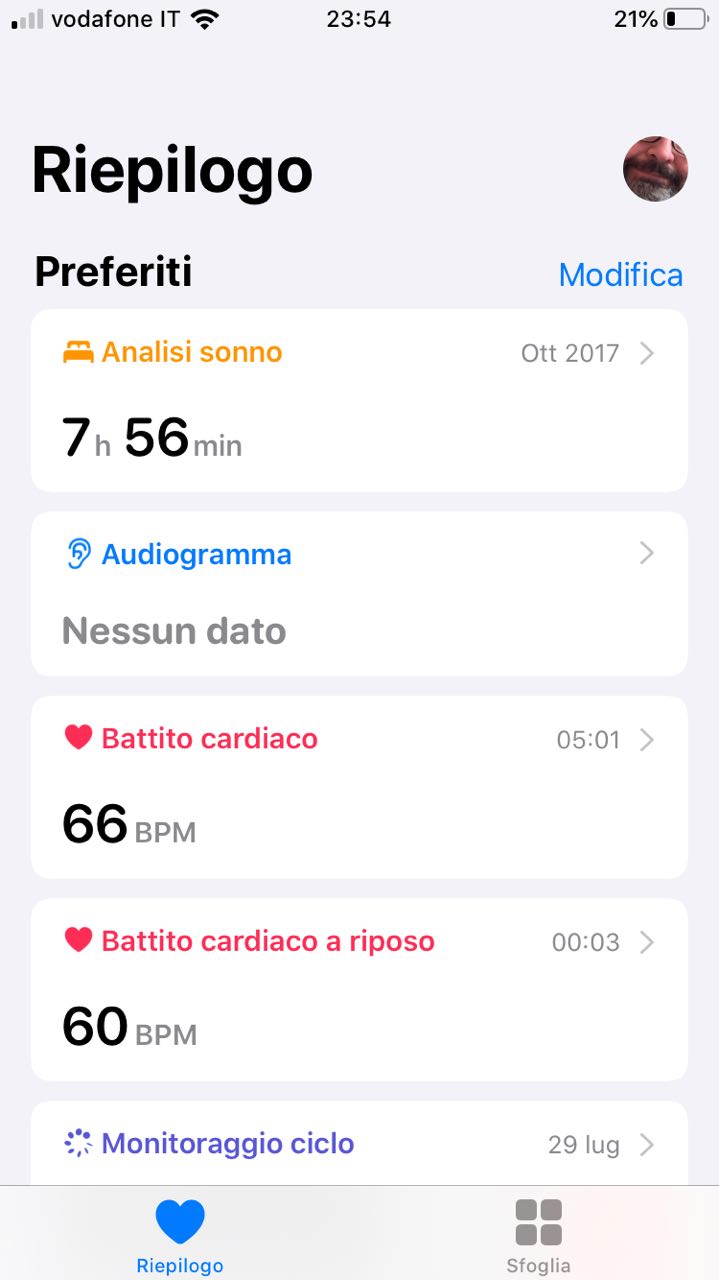The image size is (719, 1280).
Task: Show Battito cardiaco a riposo details
Action: coord(359,989)
